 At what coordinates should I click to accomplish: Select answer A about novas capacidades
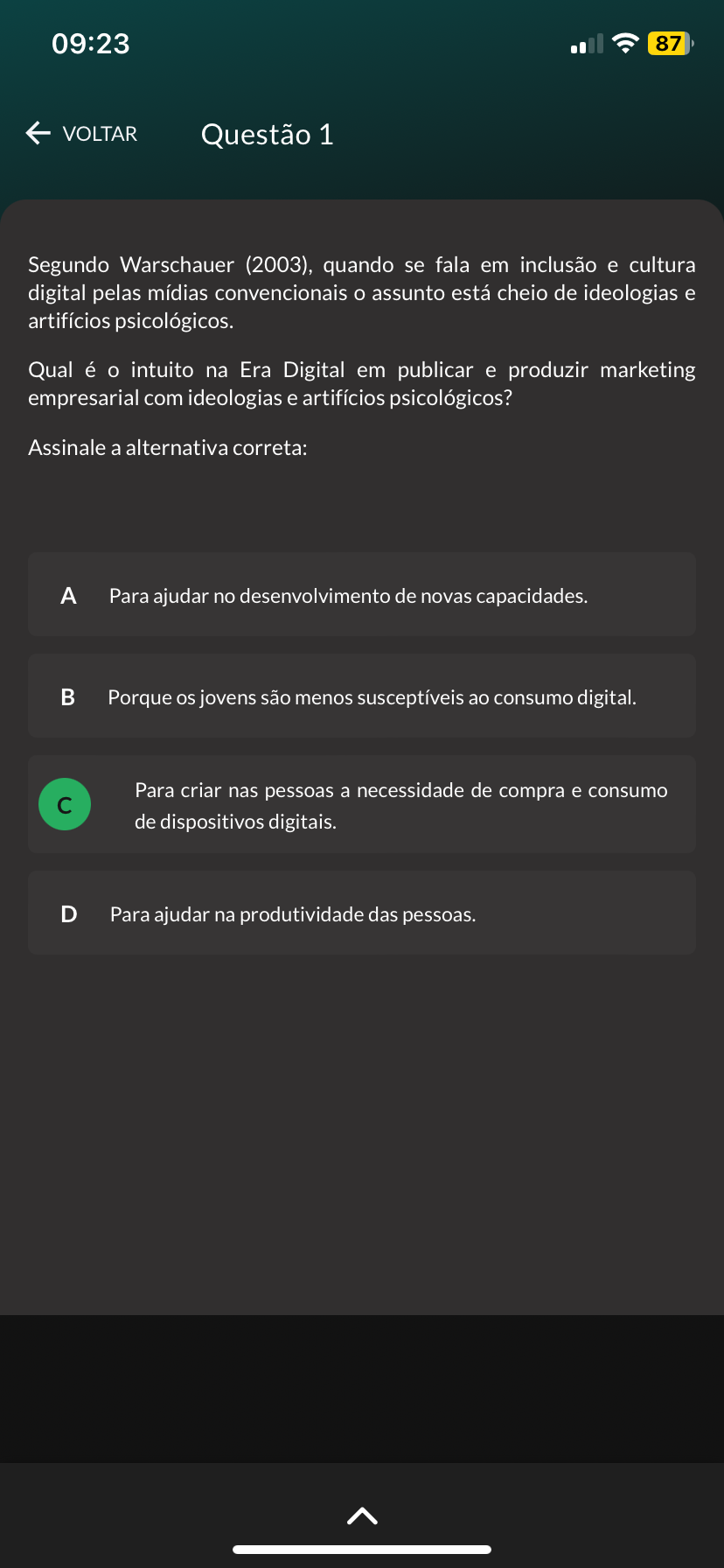click(x=362, y=595)
